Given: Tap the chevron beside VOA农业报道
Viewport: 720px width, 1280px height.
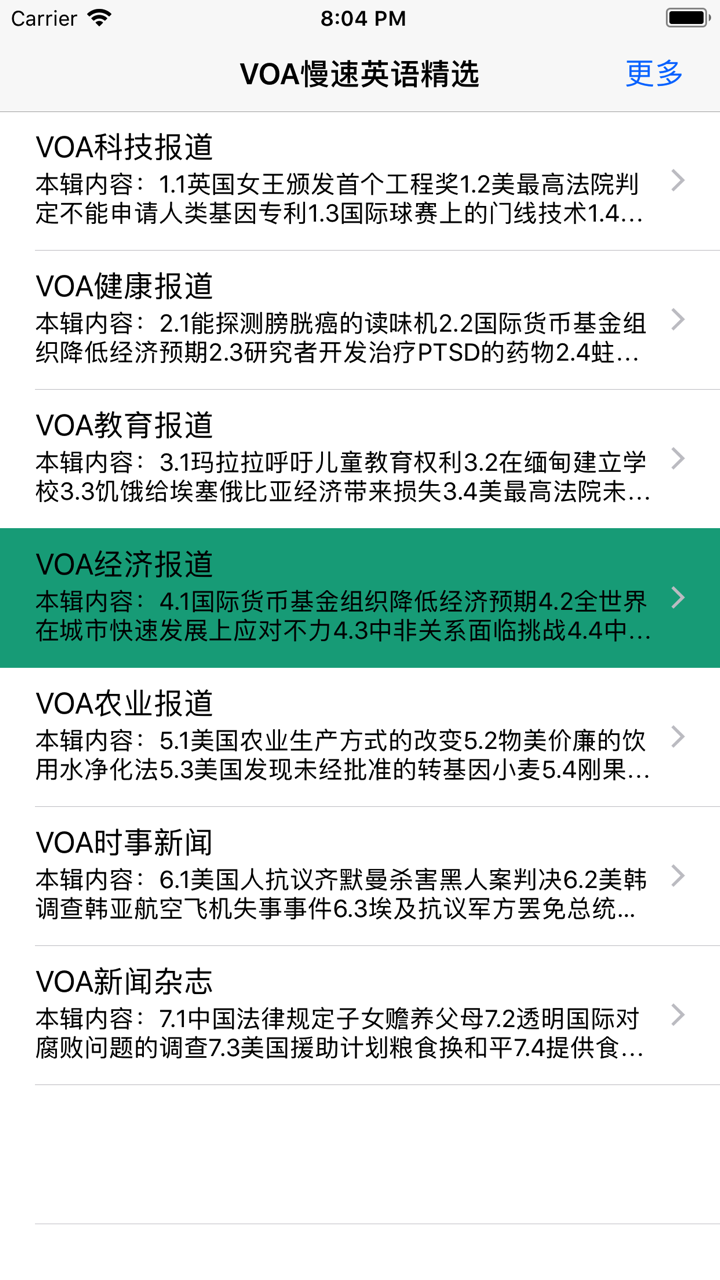Looking at the screenshot, I should pos(678,735).
